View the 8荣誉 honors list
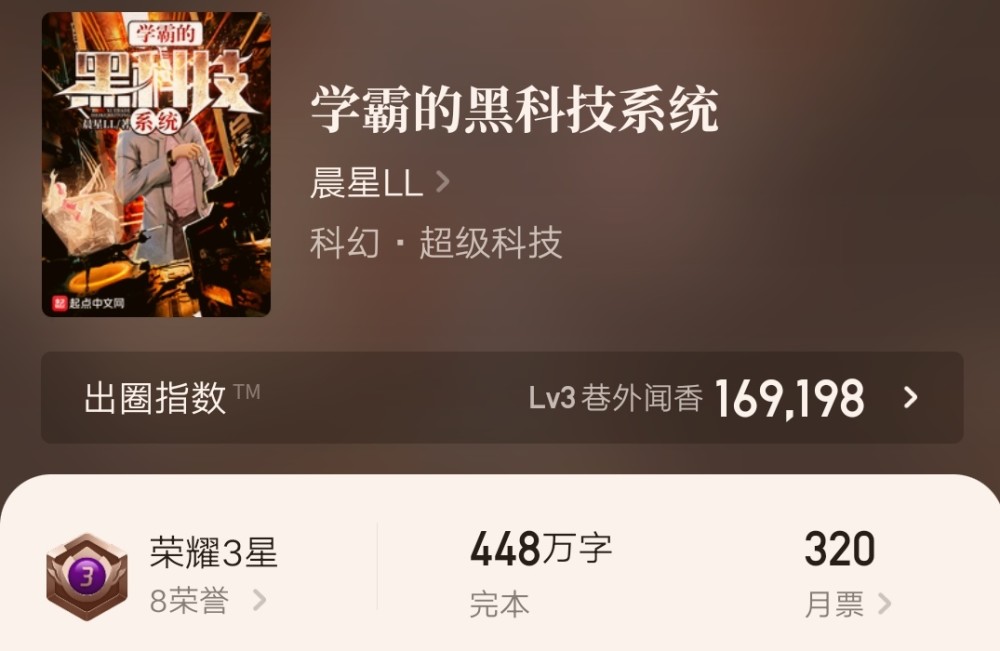This screenshot has width=1000, height=651. tap(208, 601)
